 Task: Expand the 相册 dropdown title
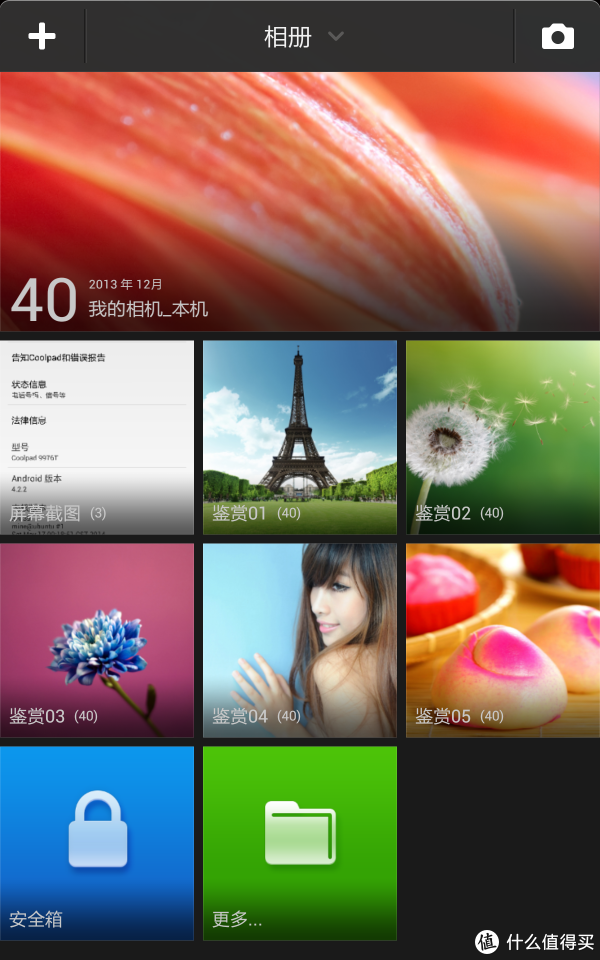[303, 37]
